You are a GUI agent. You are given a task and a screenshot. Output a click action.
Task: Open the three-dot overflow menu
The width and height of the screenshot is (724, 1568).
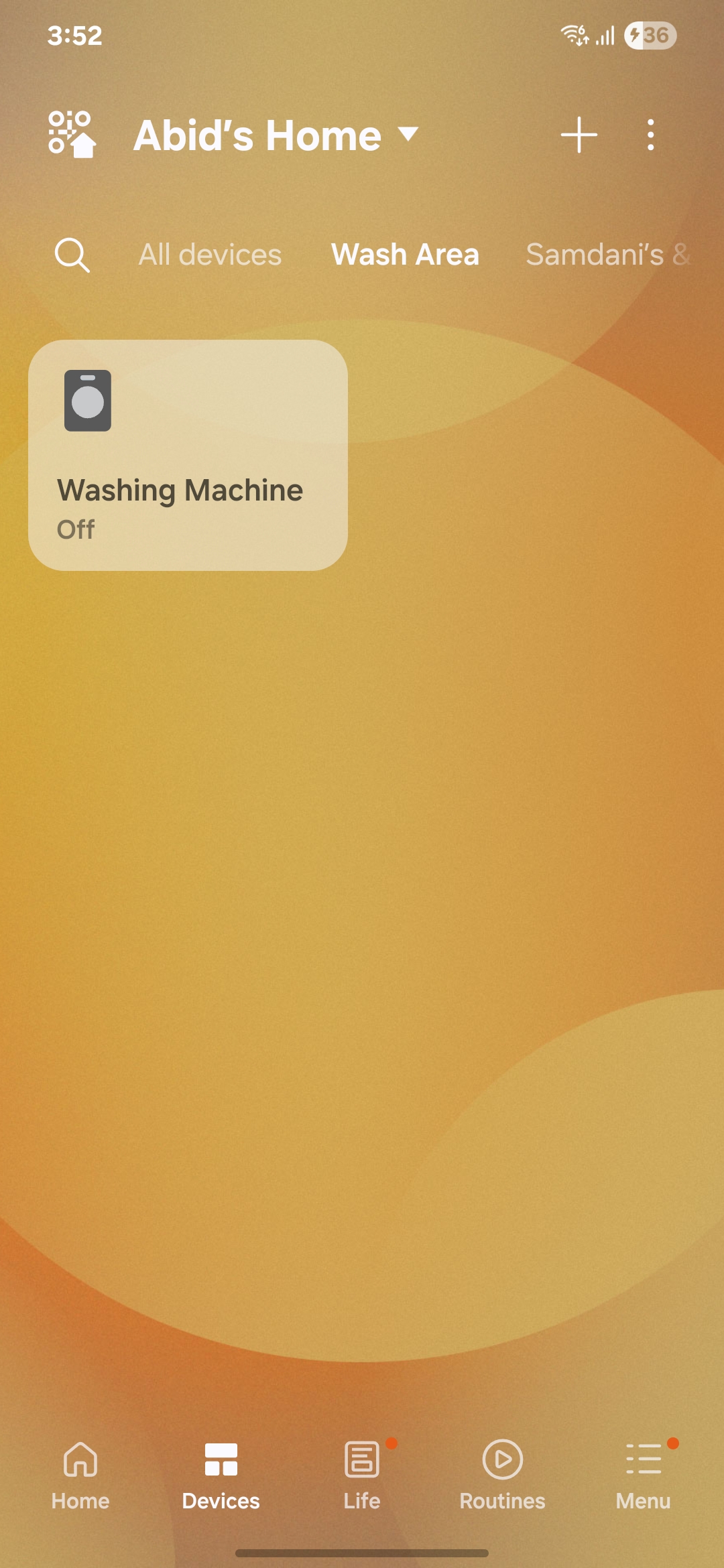pyautogui.click(x=650, y=135)
